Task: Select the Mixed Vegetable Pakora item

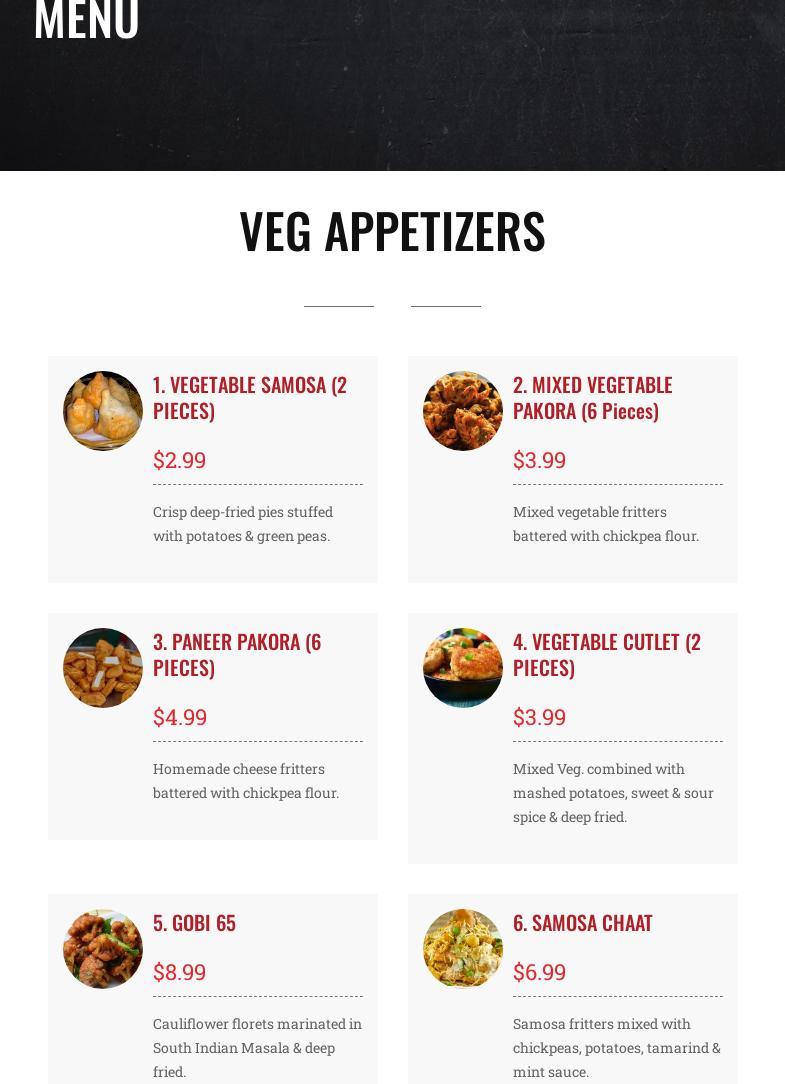Action: pos(592,397)
